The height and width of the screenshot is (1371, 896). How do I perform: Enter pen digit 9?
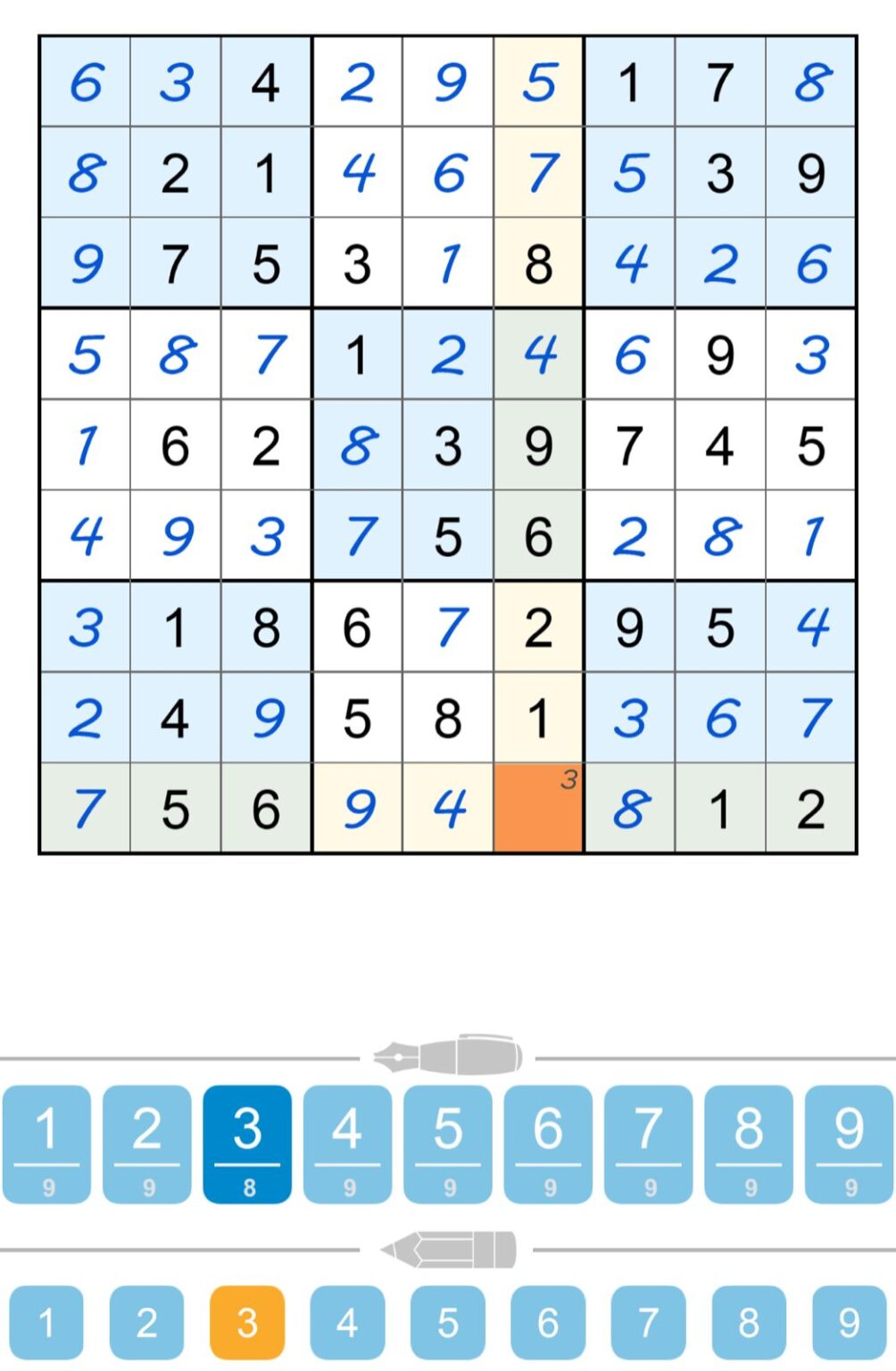[x=850, y=1143]
